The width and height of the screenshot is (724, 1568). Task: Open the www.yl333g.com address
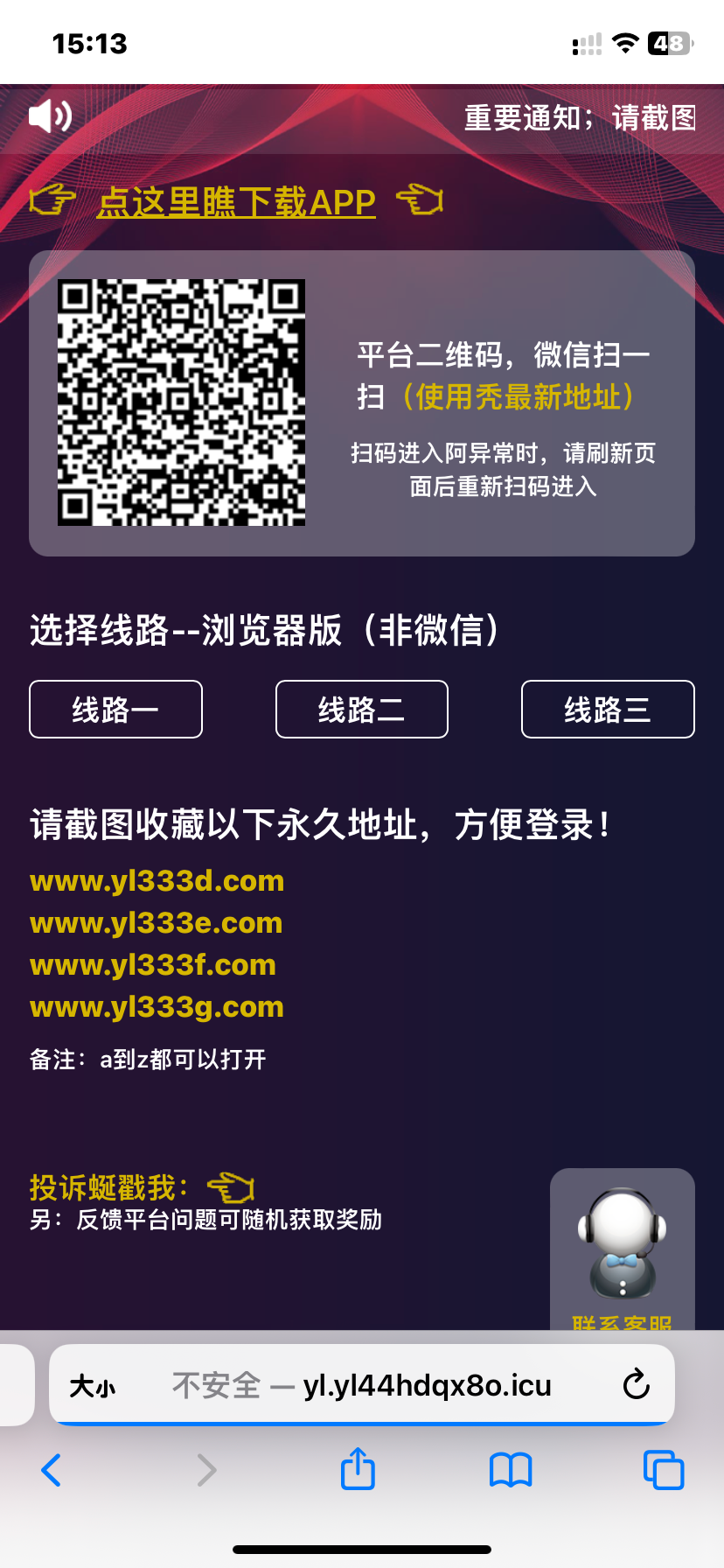tap(157, 1006)
